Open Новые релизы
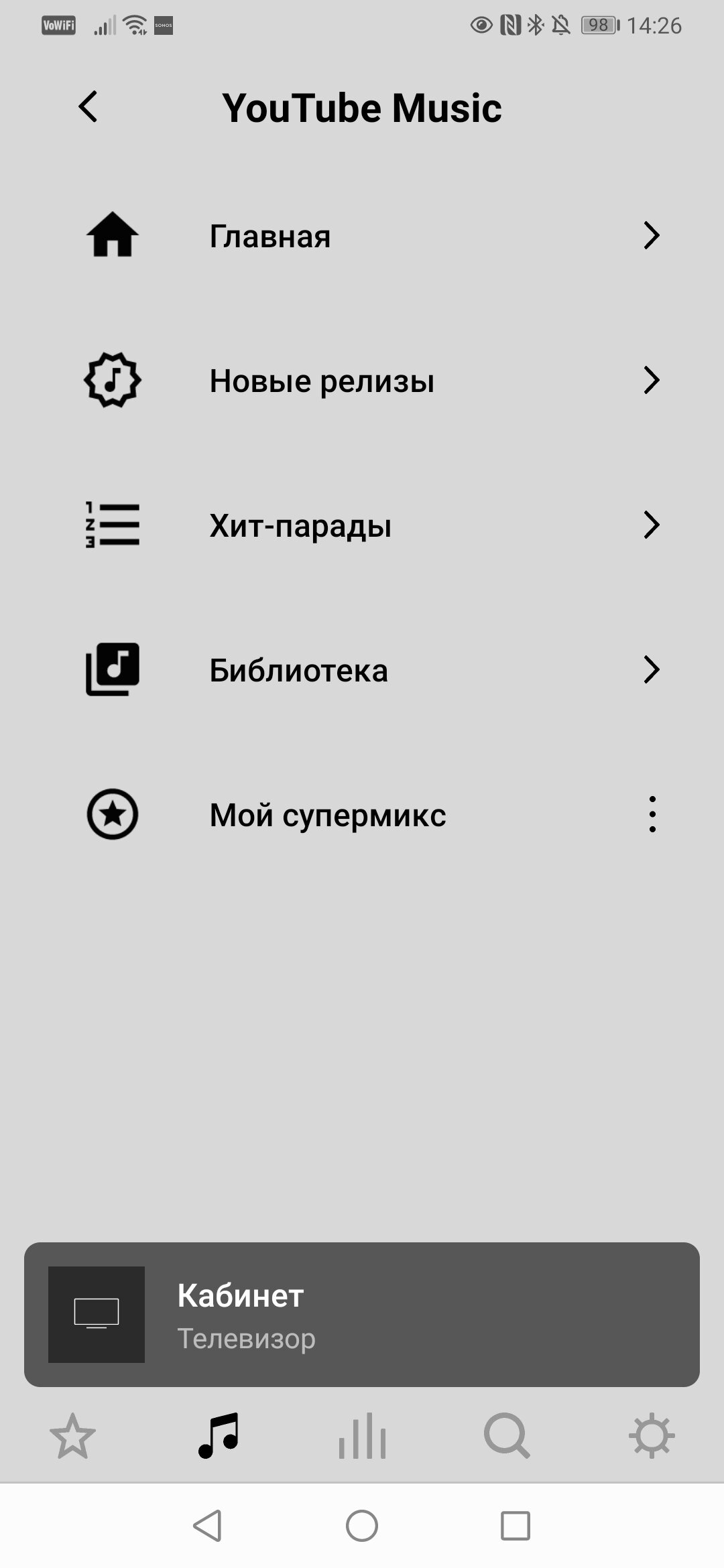724x1568 pixels. [x=362, y=381]
